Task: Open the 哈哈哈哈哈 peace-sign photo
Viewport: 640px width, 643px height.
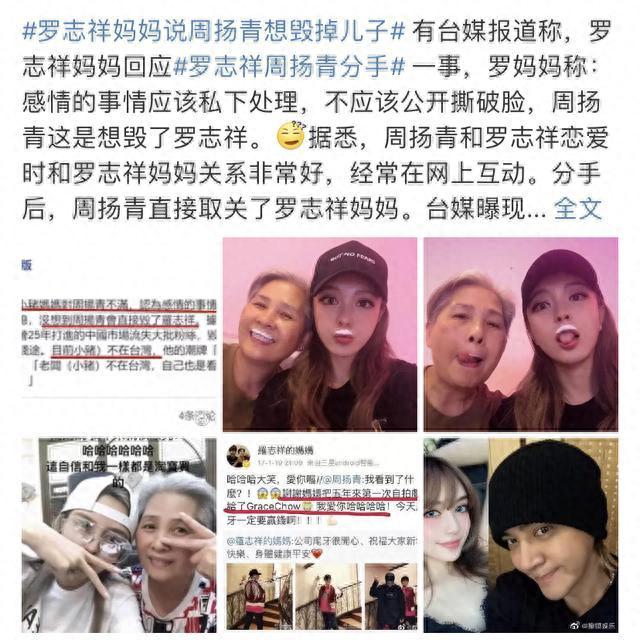Action: (x=118, y=535)
